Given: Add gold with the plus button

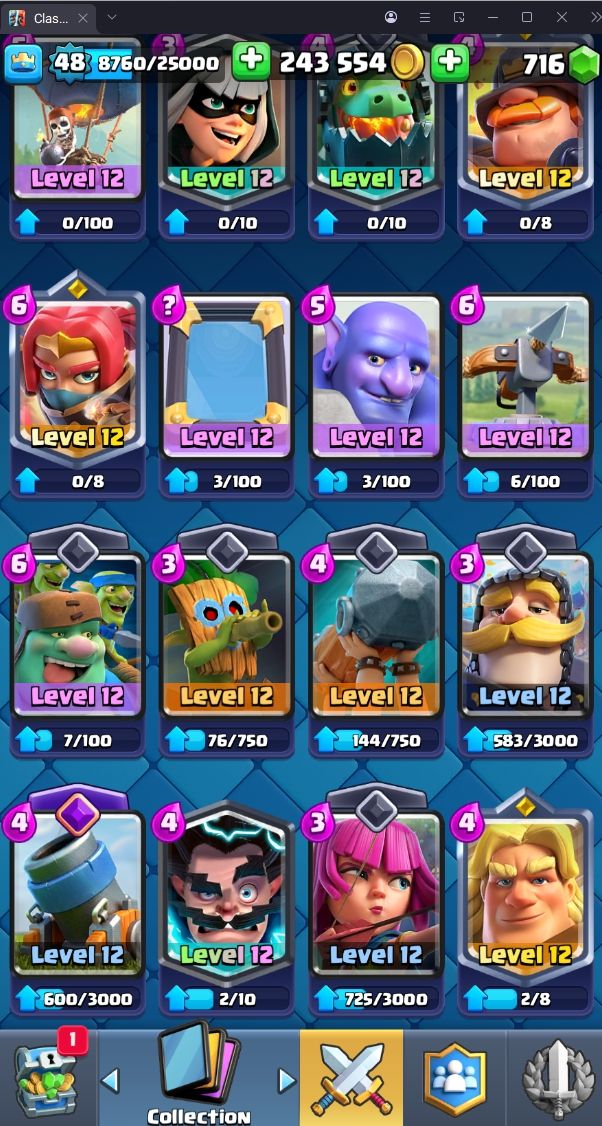Looking at the screenshot, I should [251, 62].
